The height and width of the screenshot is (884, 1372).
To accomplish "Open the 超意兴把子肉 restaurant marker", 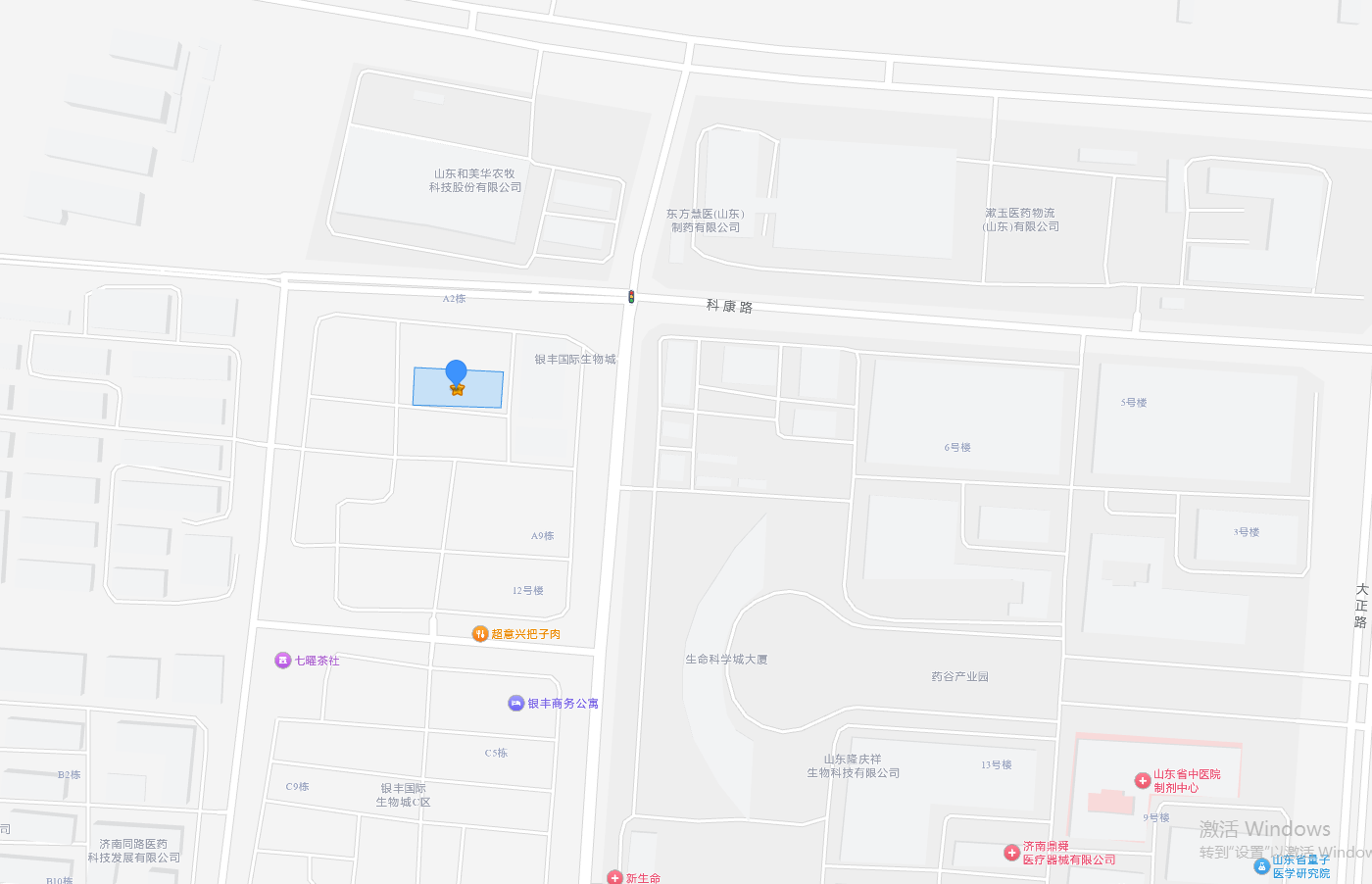I will [480, 634].
